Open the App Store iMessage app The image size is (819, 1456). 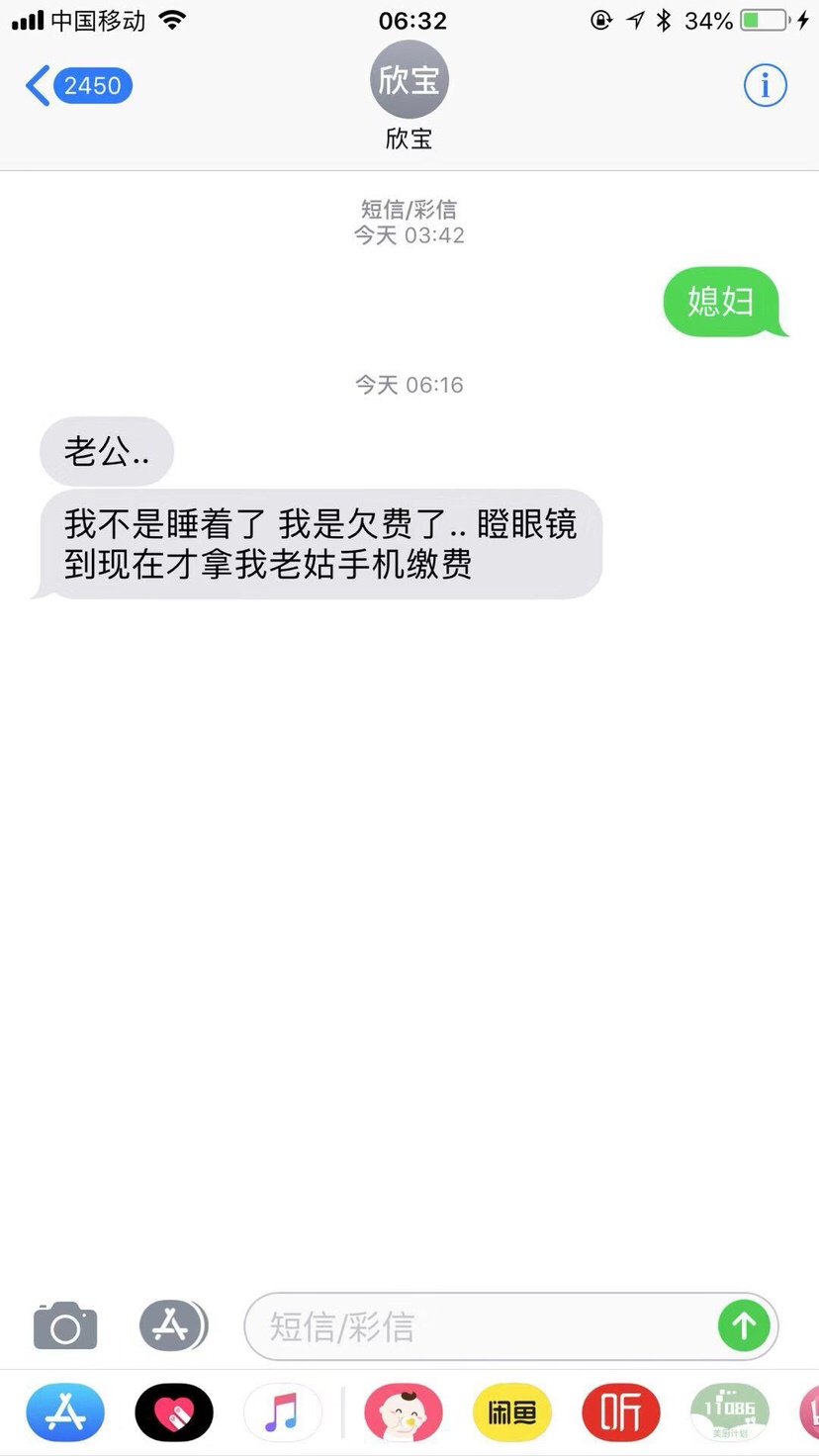(x=65, y=1412)
